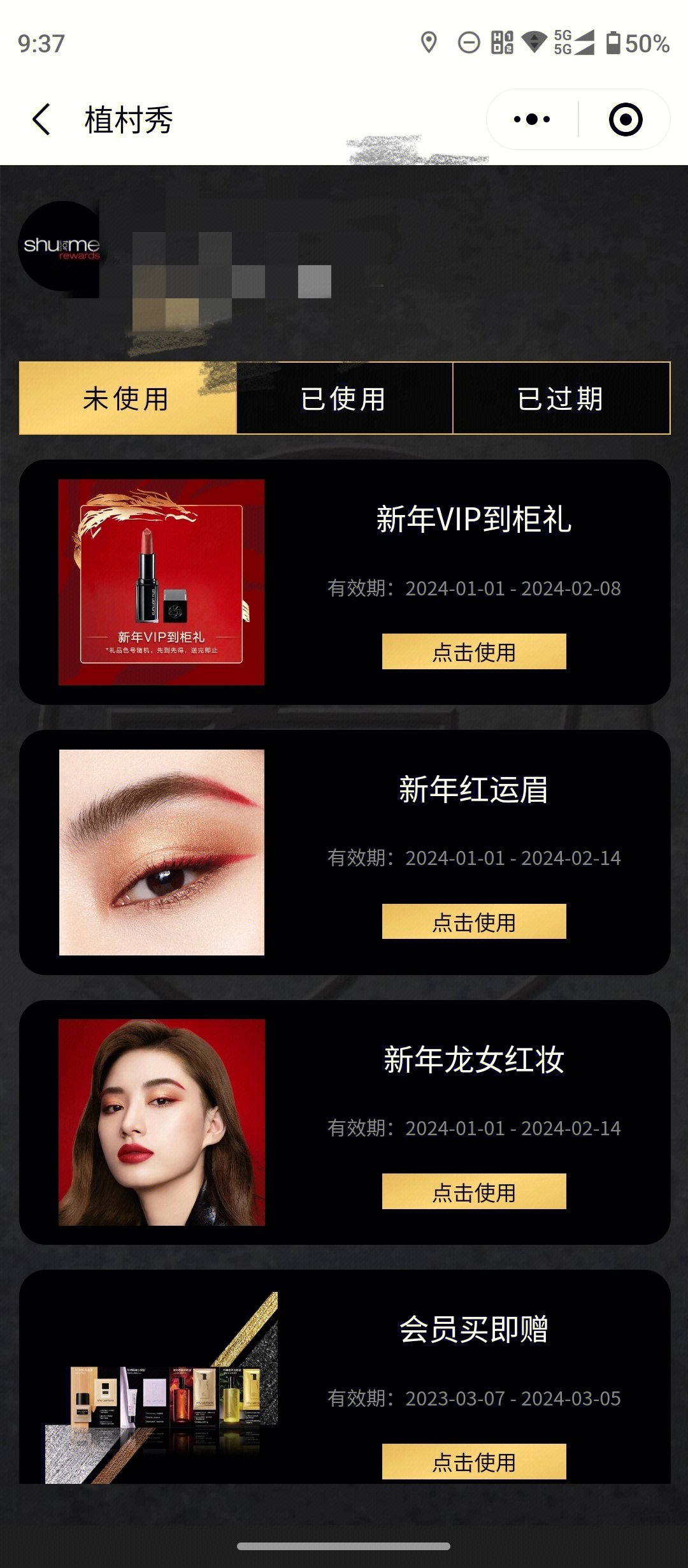Tap 点击使用 for 会员买即赠
Image resolution: width=688 pixels, height=1568 pixels.
pos(473,1461)
